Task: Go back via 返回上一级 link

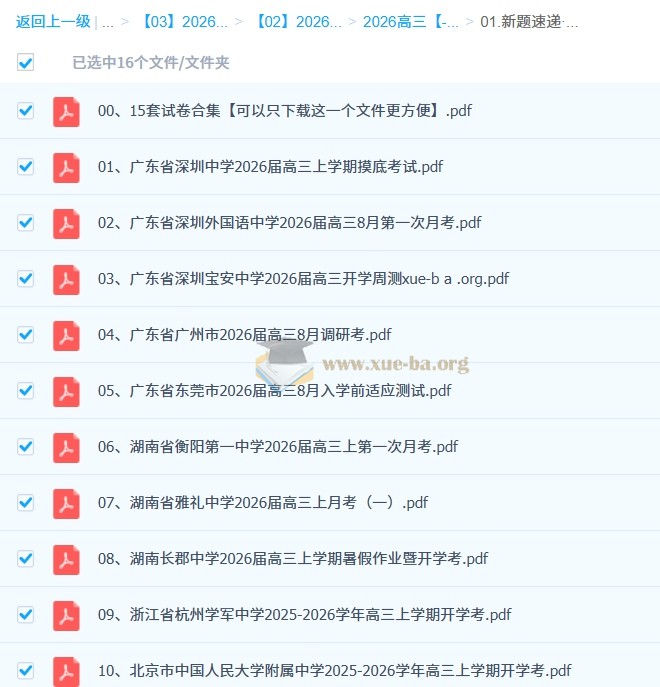Action: point(53,21)
